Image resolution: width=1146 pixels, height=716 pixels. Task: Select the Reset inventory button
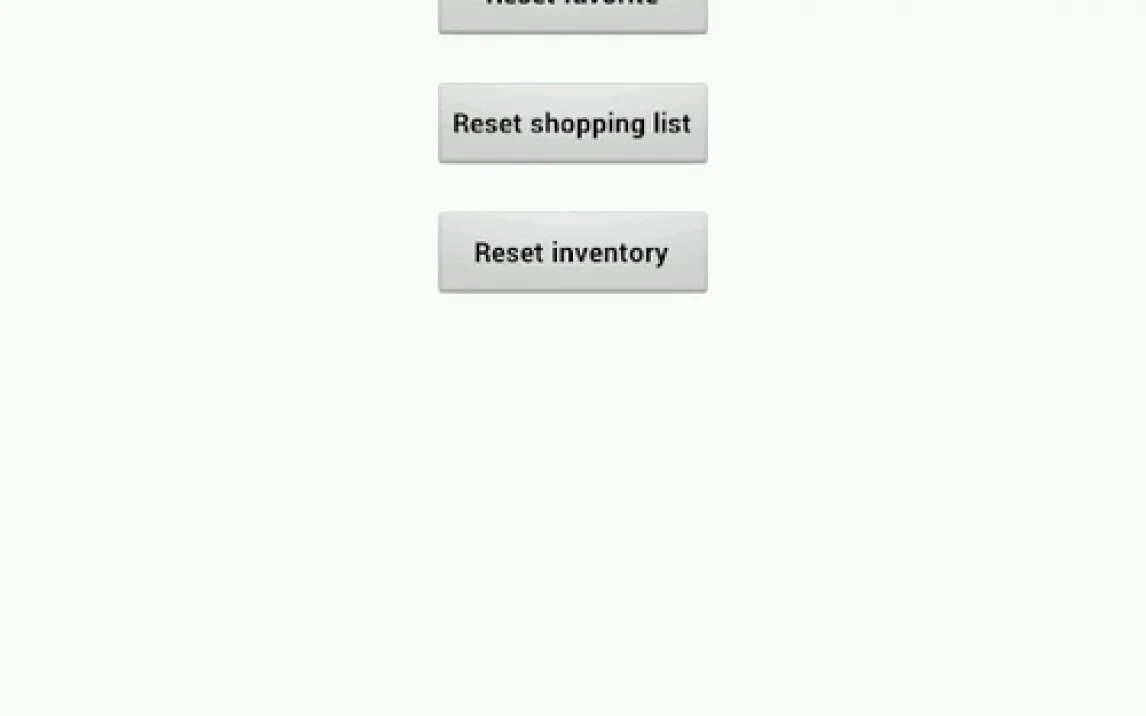(x=572, y=252)
